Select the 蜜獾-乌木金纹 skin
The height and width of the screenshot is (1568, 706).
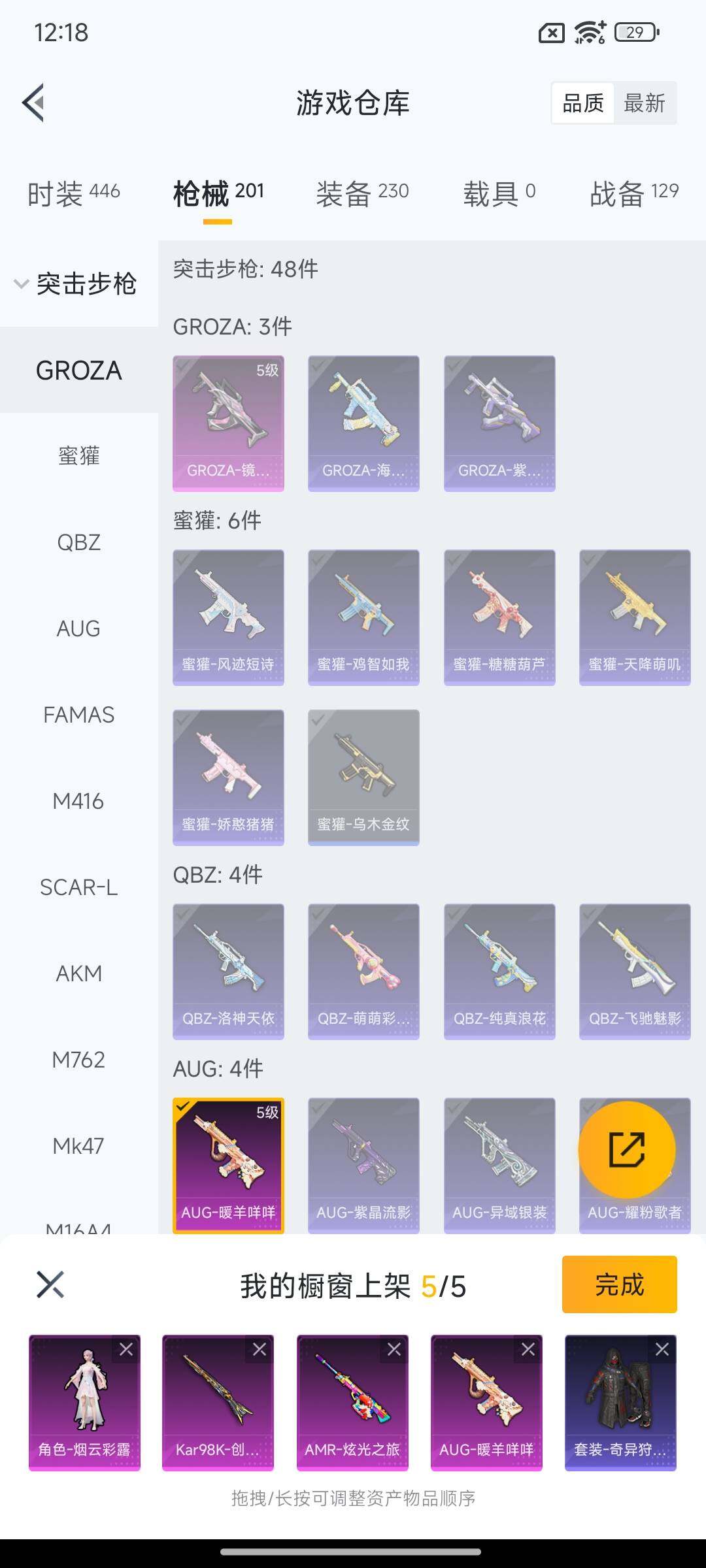point(363,777)
